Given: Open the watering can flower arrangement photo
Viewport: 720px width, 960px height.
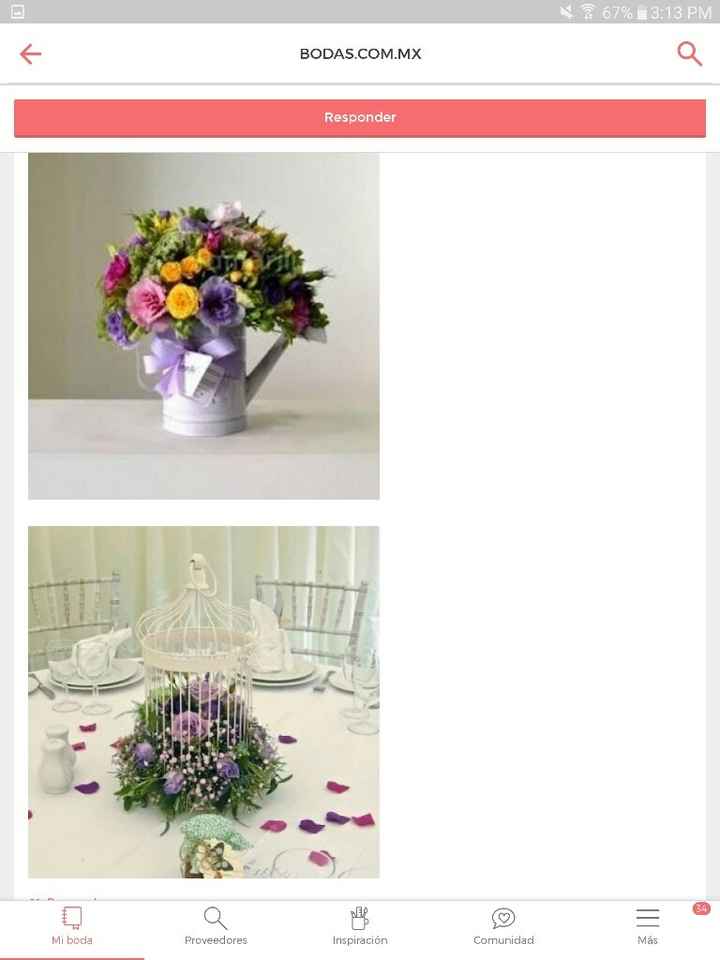Looking at the screenshot, I should click(204, 326).
